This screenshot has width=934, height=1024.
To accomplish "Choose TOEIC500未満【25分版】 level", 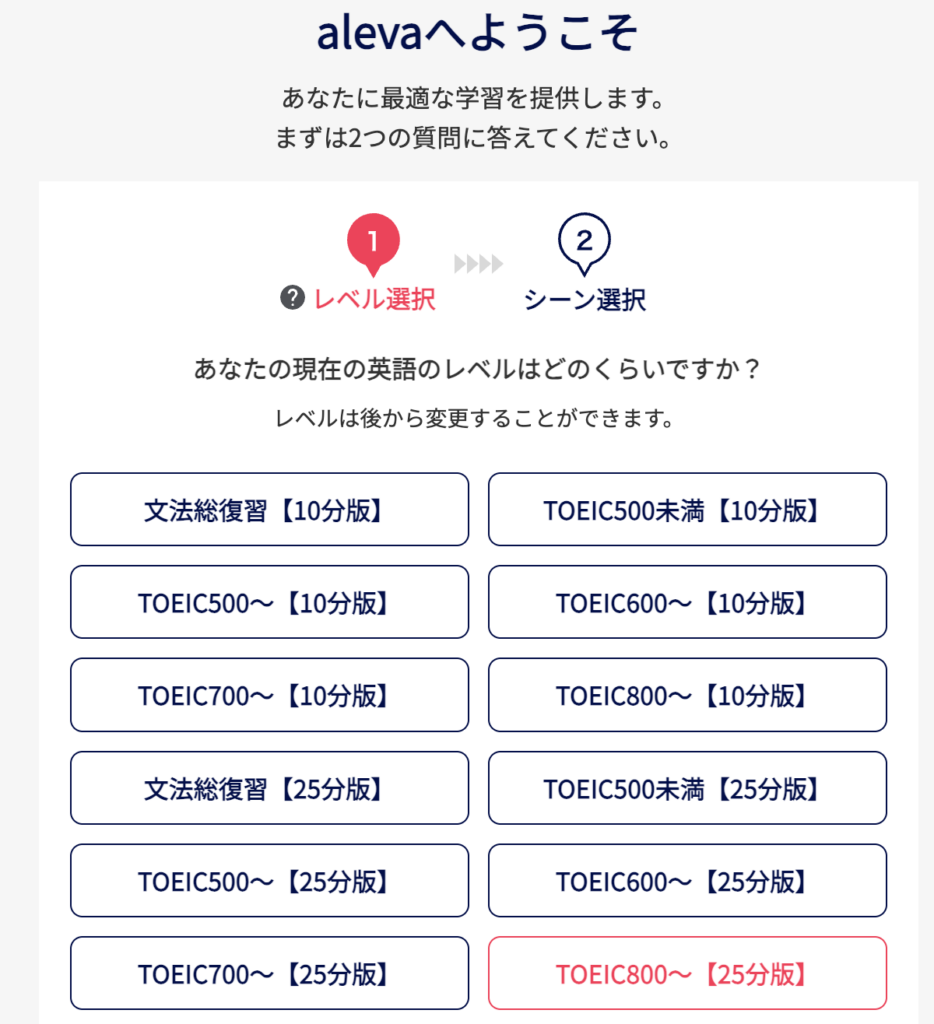I will click(x=687, y=788).
